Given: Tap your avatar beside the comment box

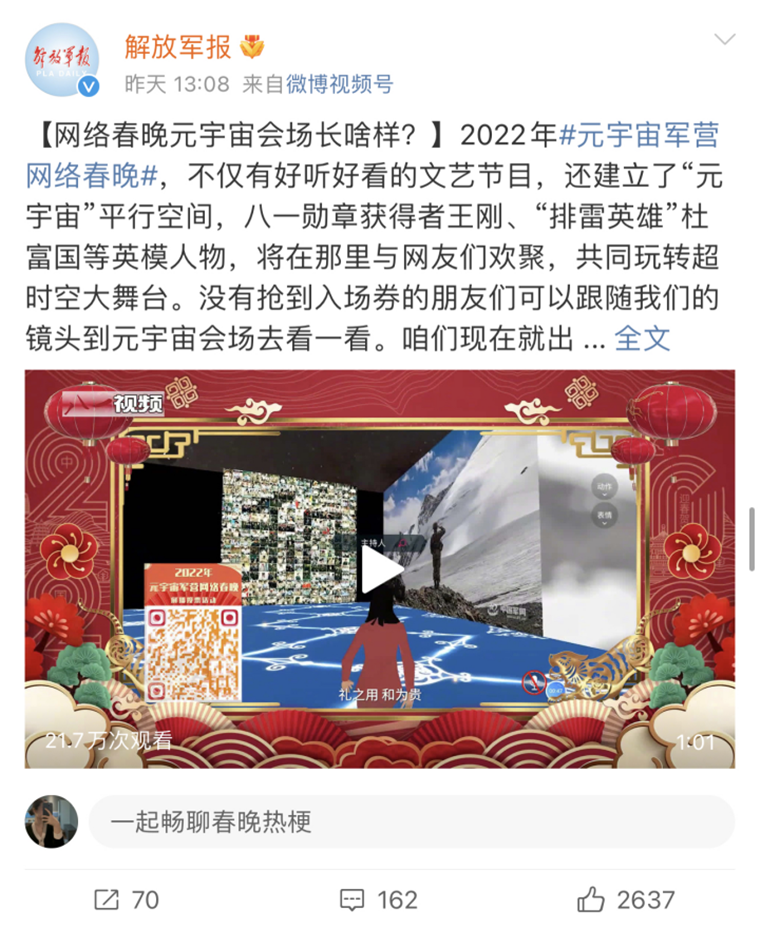Looking at the screenshot, I should pos(51,822).
